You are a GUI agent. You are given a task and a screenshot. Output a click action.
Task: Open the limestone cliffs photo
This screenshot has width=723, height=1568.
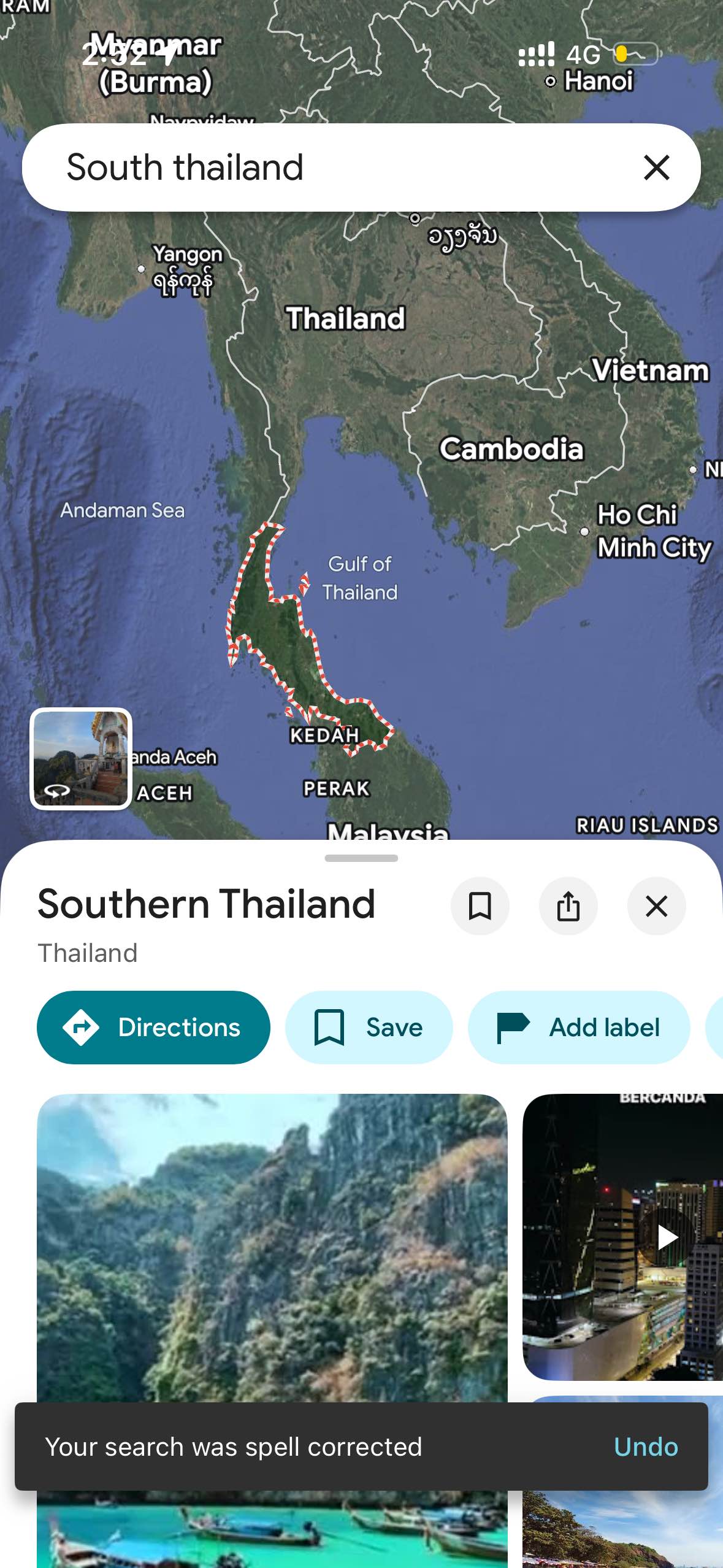coord(272,1245)
